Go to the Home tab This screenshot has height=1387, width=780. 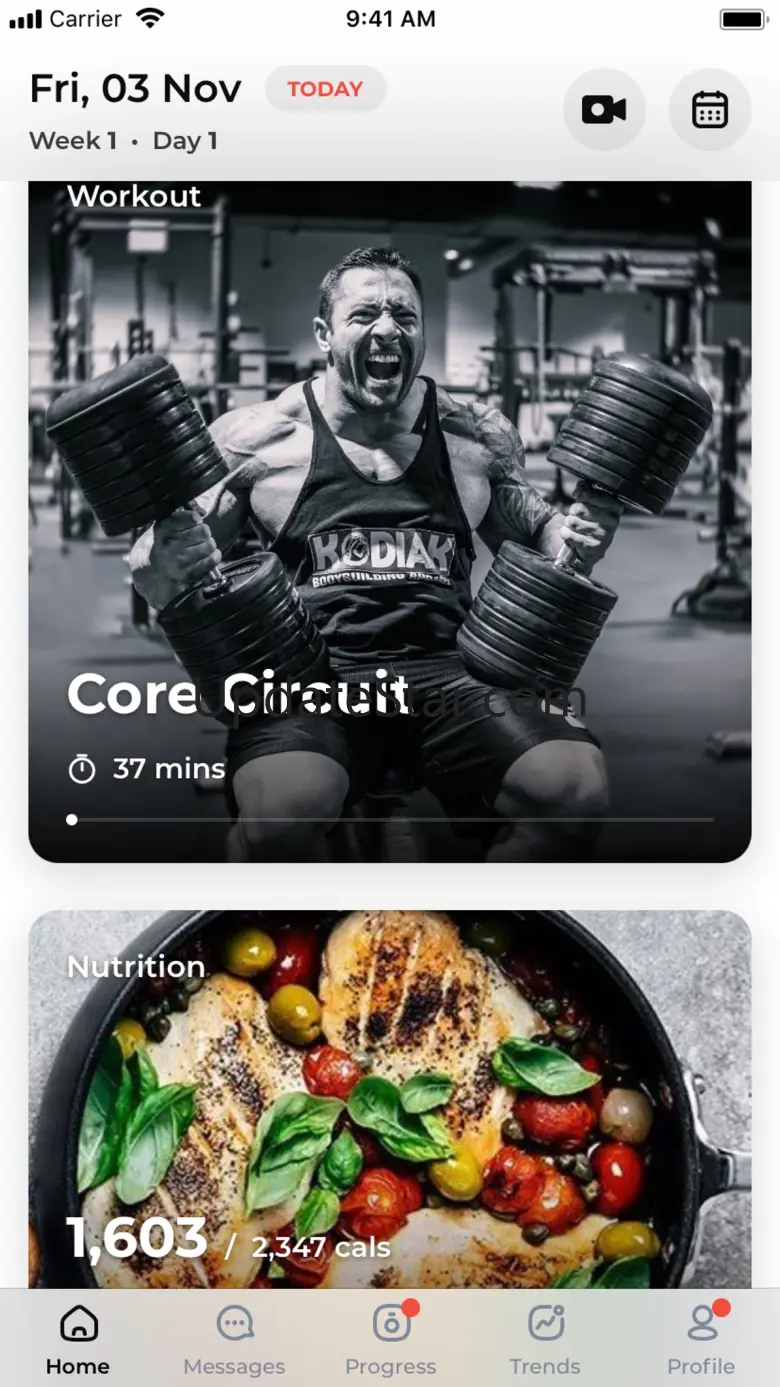(x=78, y=1340)
